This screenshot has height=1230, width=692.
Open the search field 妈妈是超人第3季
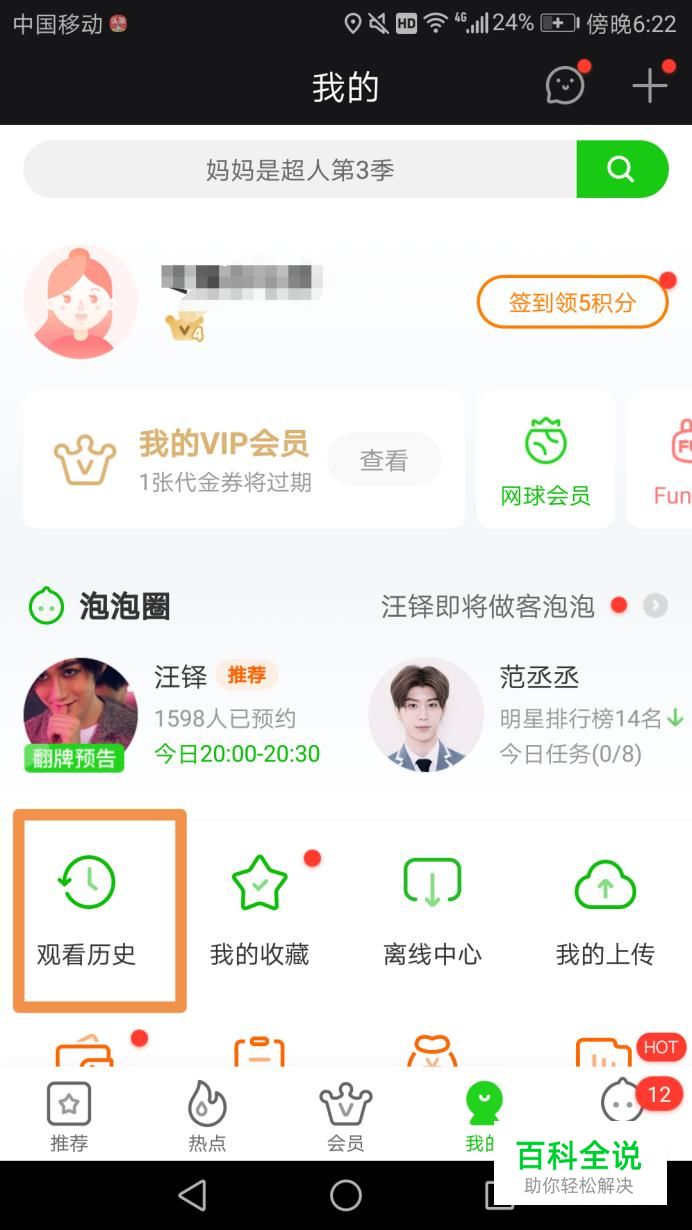point(300,170)
